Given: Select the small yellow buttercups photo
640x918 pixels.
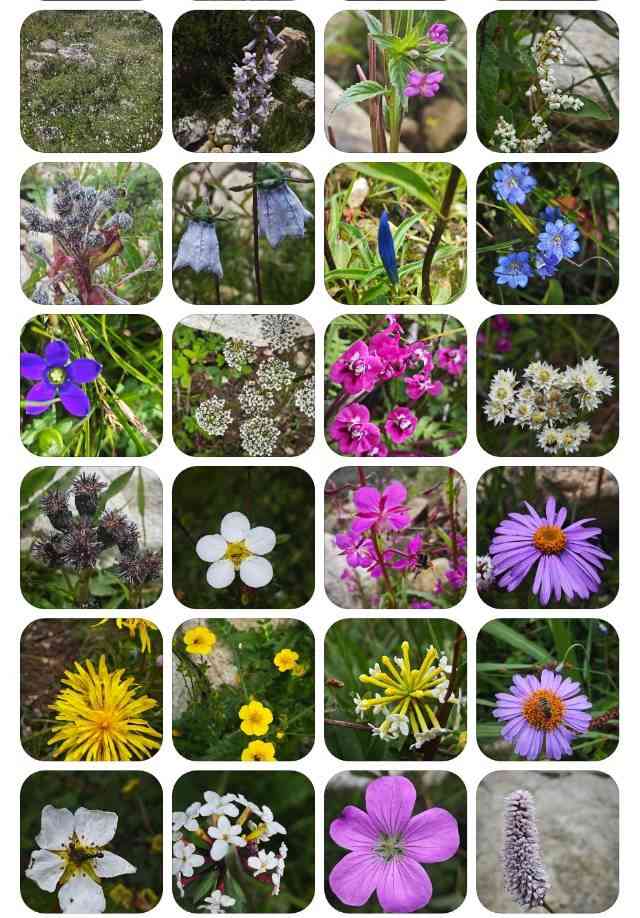Looking at the screenshot, I should point(243,689).
